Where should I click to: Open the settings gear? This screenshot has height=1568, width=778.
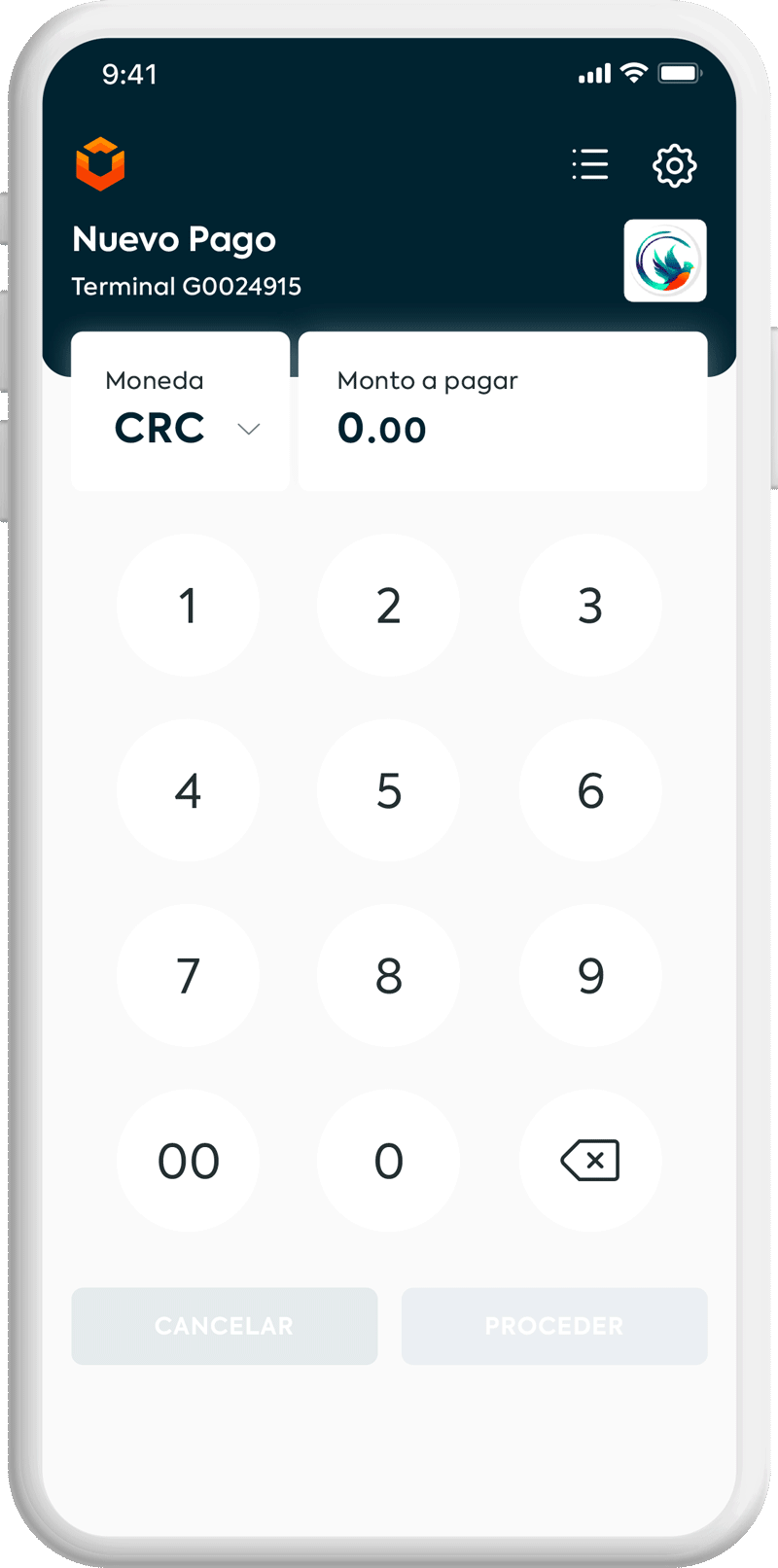[x=674, y=165]
